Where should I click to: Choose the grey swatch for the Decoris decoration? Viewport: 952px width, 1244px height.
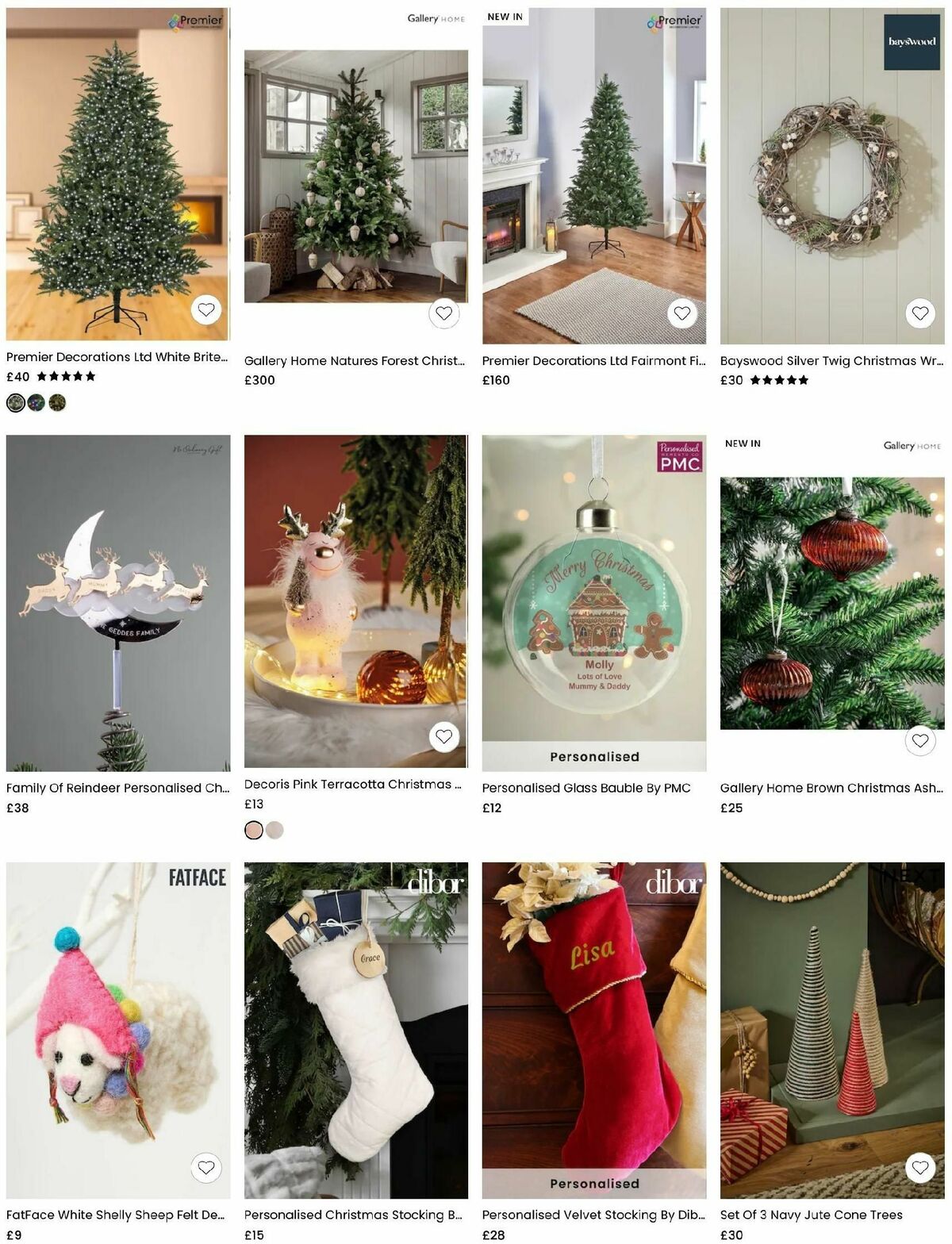274,830
